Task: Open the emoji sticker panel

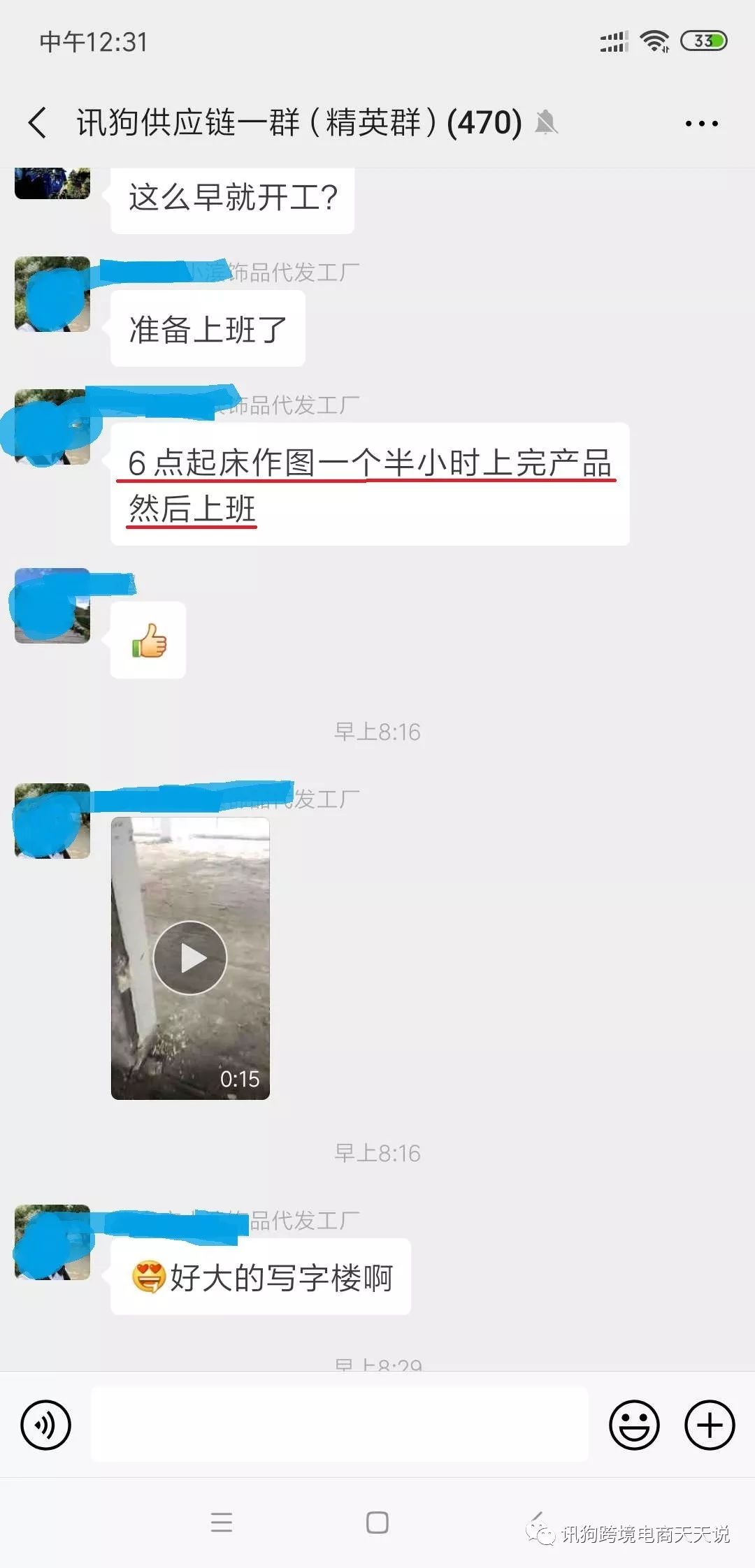Action: 634,1425
